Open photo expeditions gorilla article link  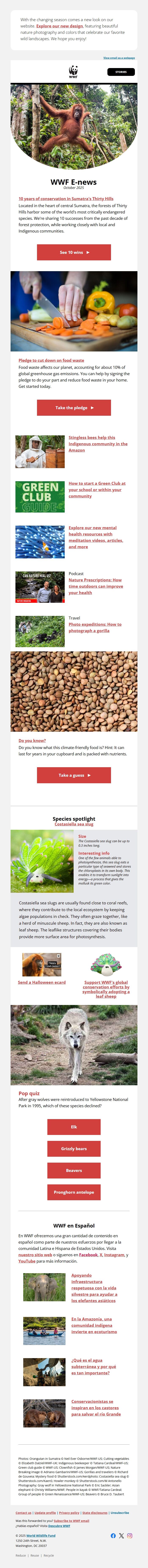95,627
